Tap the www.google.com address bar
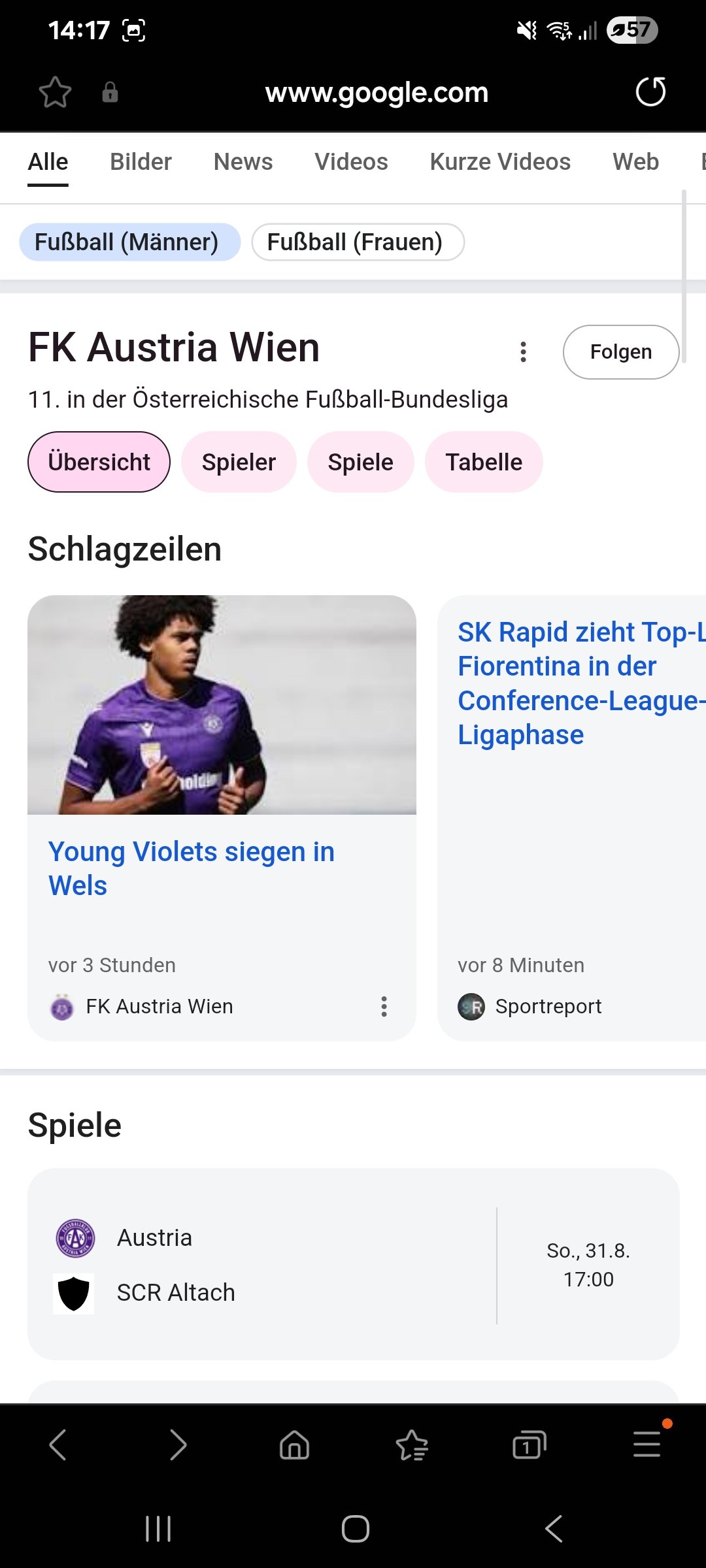706x1568 pixels. (x=377, y=93)
